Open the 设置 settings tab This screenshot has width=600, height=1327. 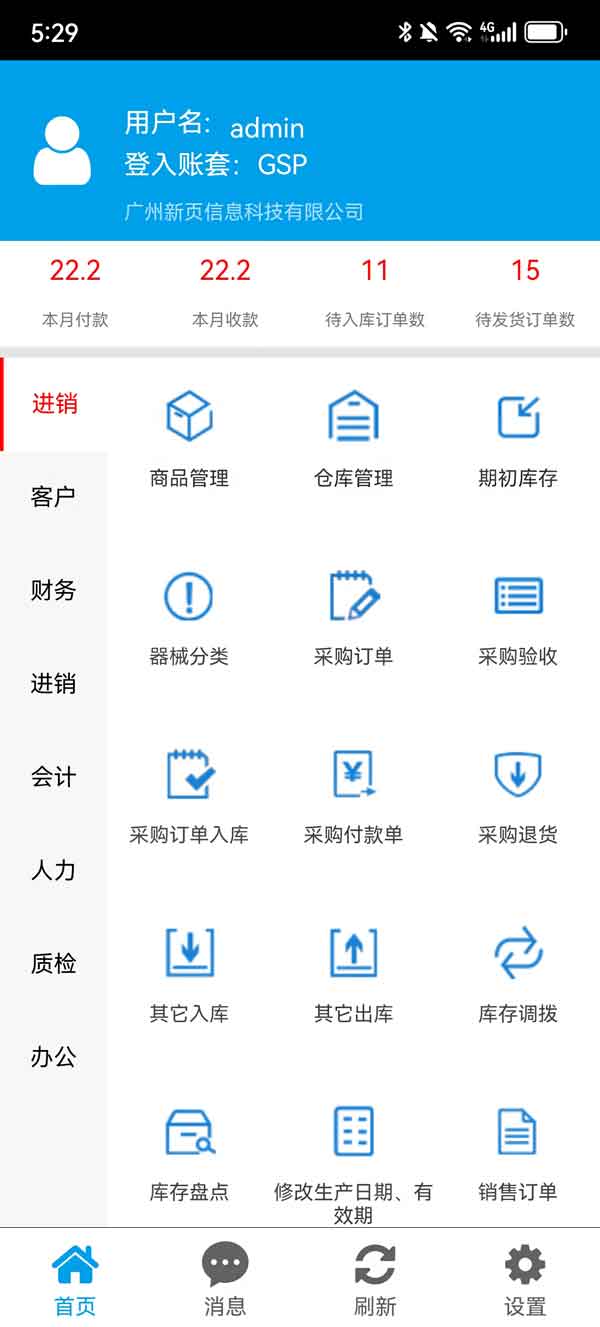(525, 1279)
